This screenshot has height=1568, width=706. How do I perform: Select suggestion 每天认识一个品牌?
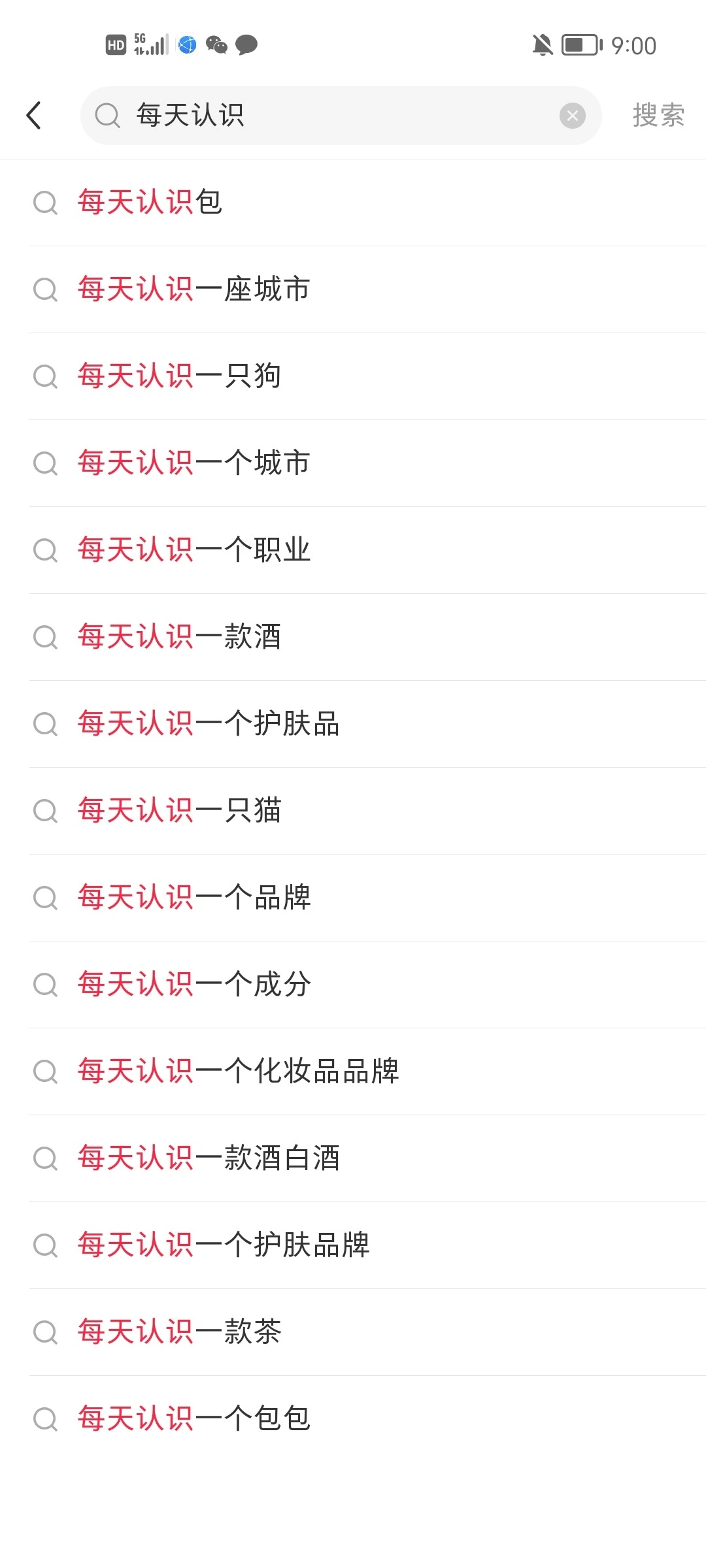tap(353, 898)
